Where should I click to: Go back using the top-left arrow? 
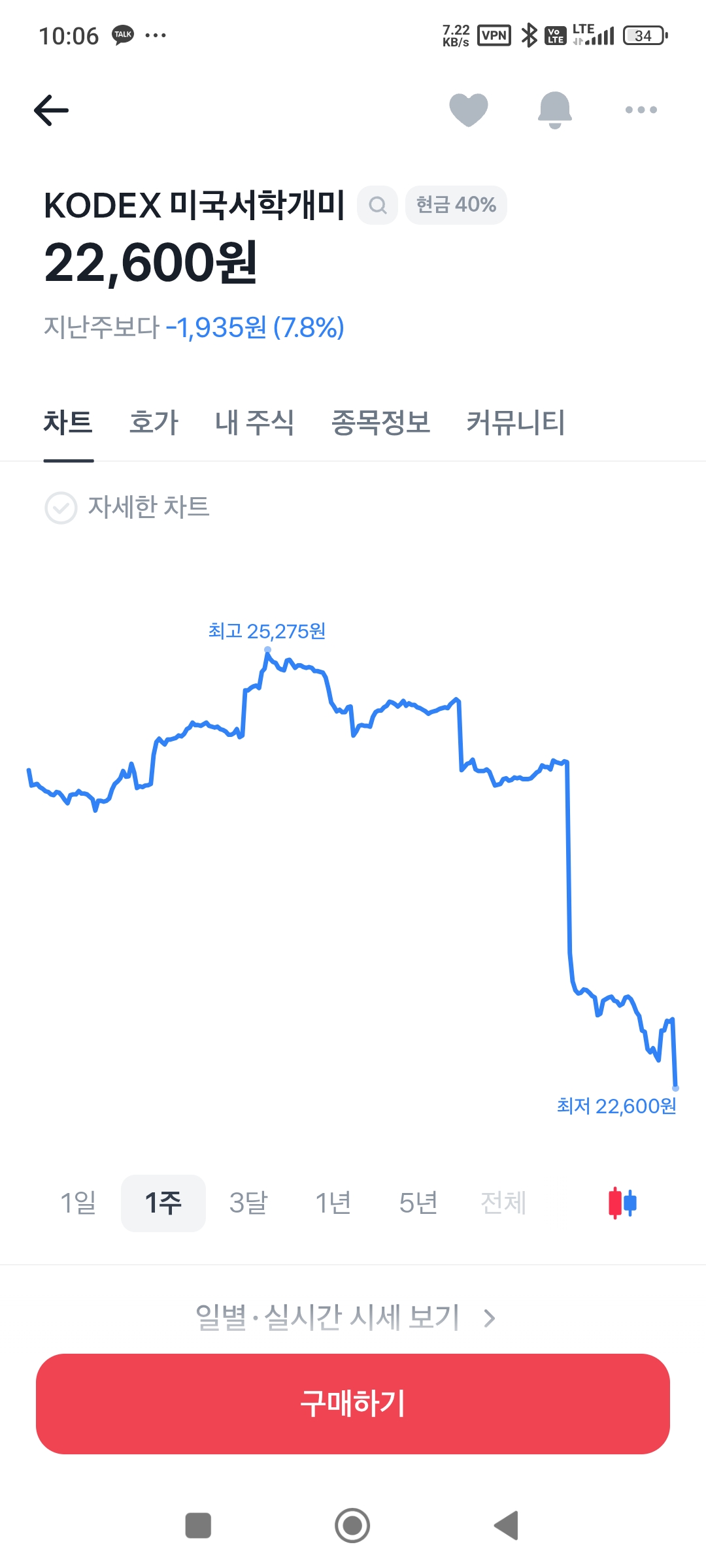[x=52, y=110]
